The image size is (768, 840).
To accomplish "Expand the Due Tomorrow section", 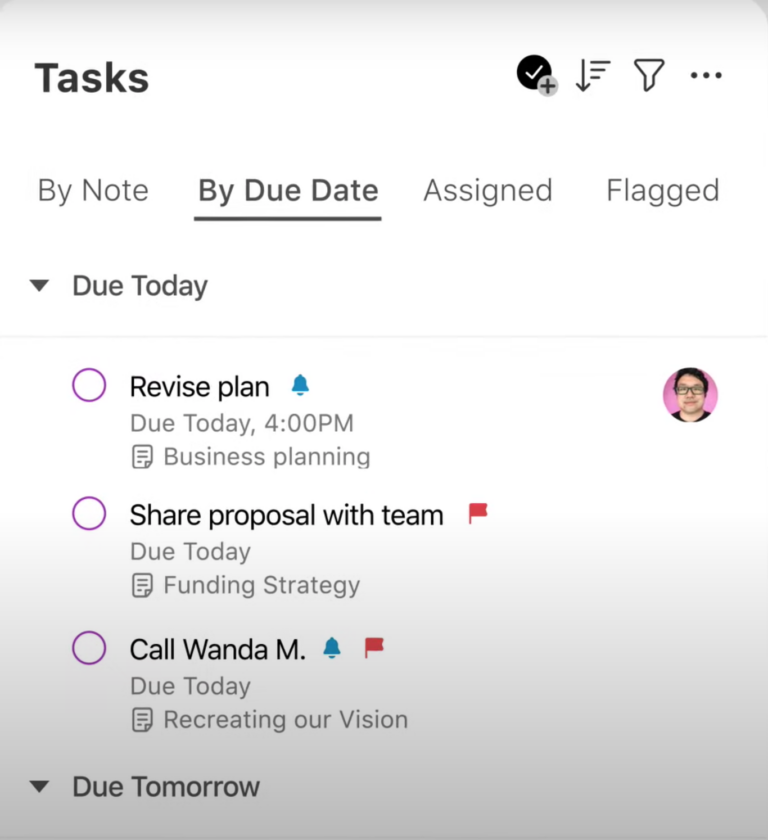I will [40, 787].
